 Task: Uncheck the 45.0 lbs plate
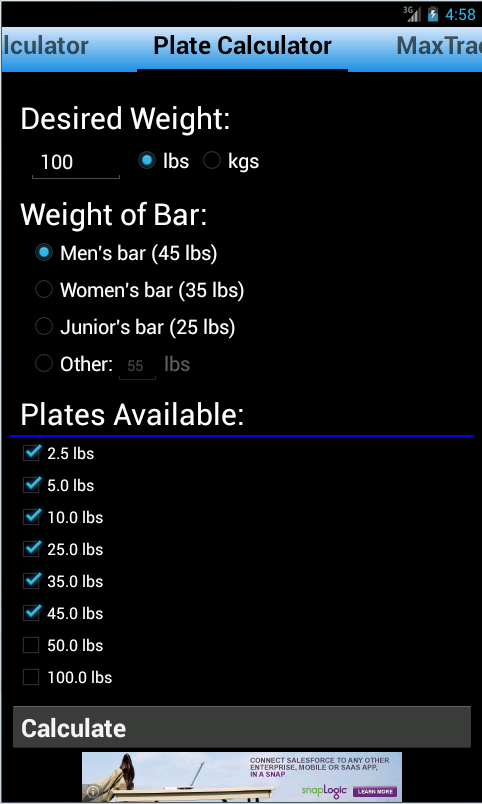63,613
